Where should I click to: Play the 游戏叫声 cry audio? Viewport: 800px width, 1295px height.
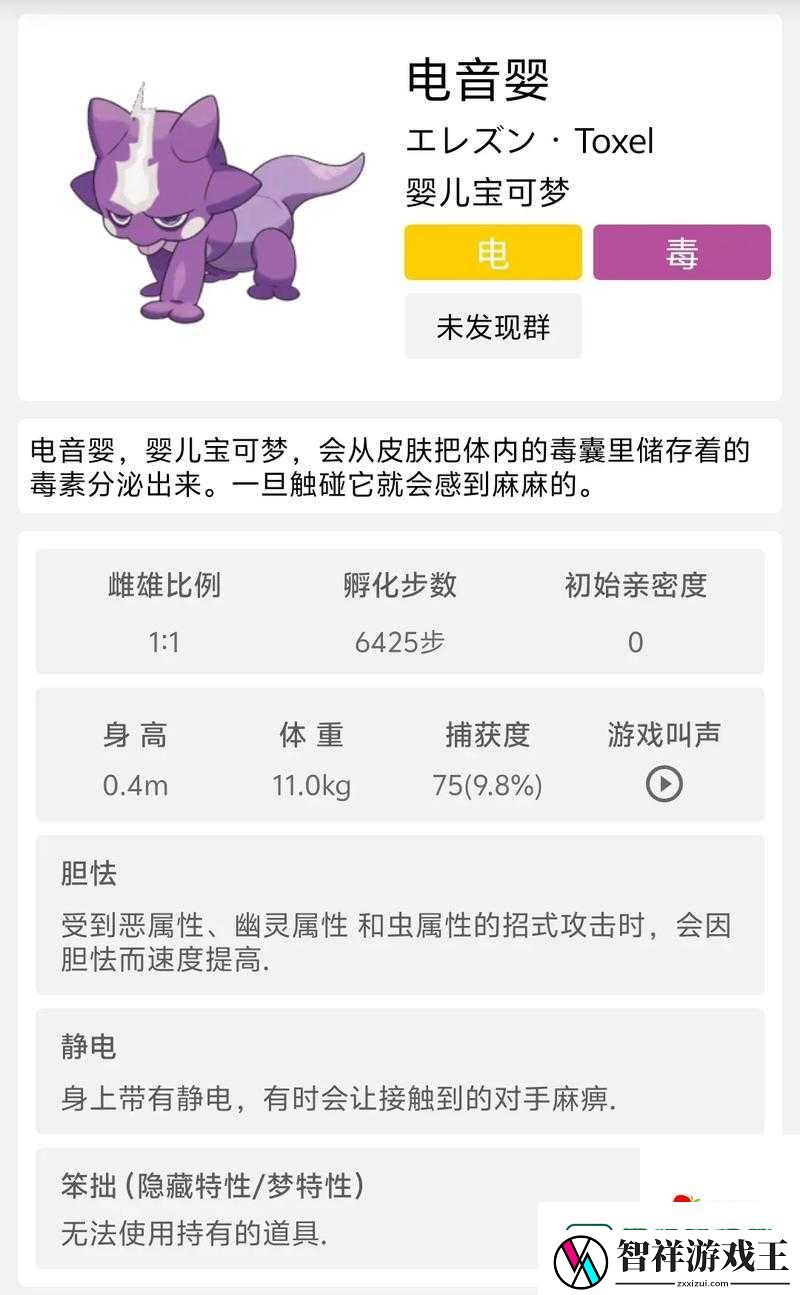664,784
